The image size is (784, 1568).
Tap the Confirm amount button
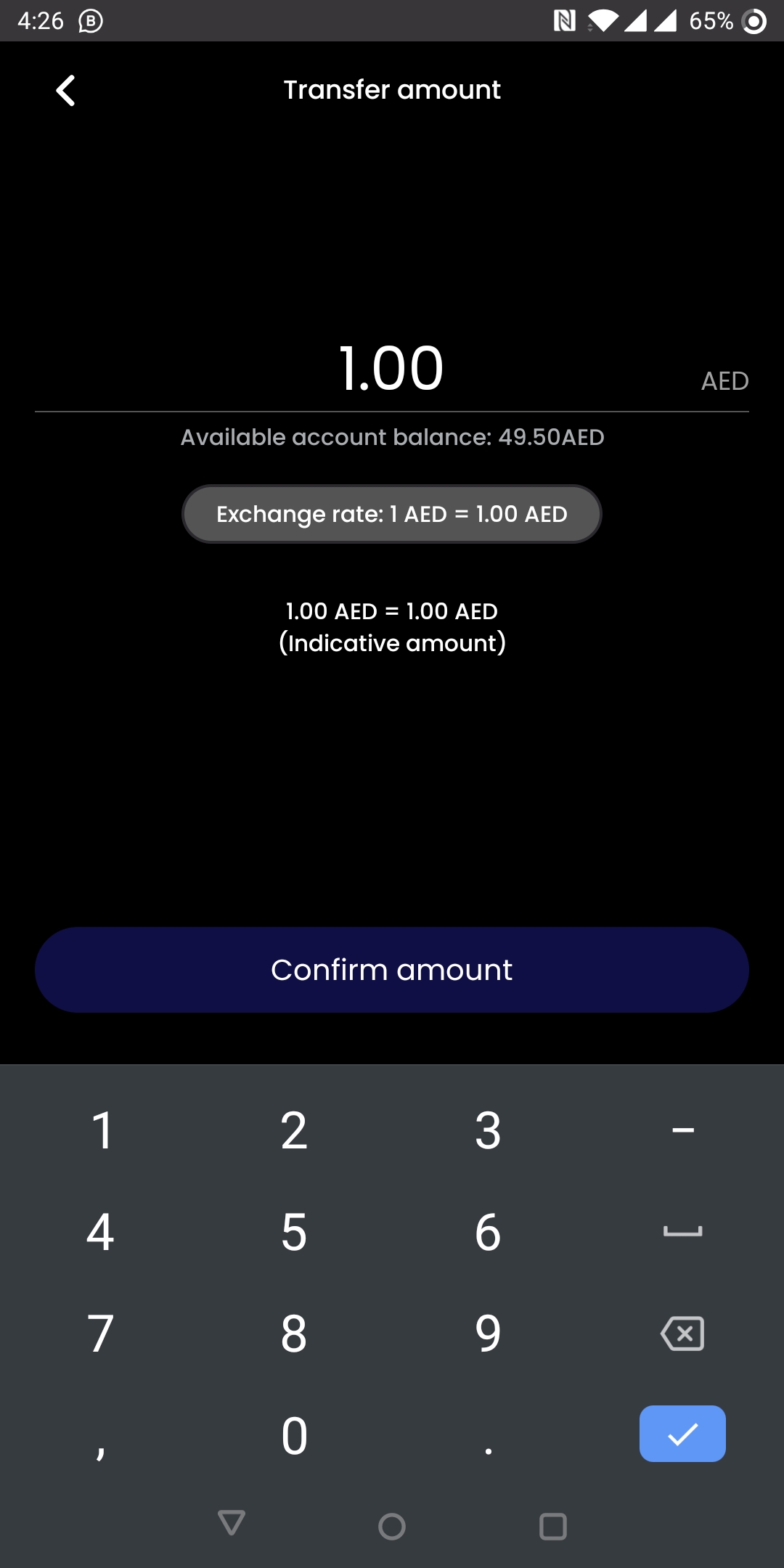(392, 970)
